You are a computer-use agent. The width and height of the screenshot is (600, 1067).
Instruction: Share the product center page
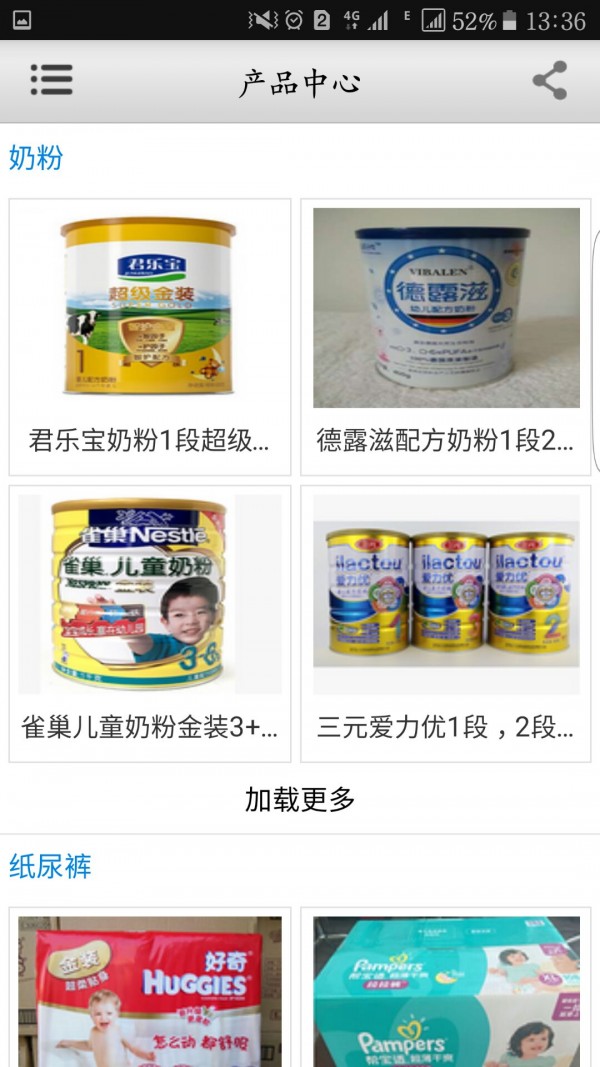tap(549, 80)
